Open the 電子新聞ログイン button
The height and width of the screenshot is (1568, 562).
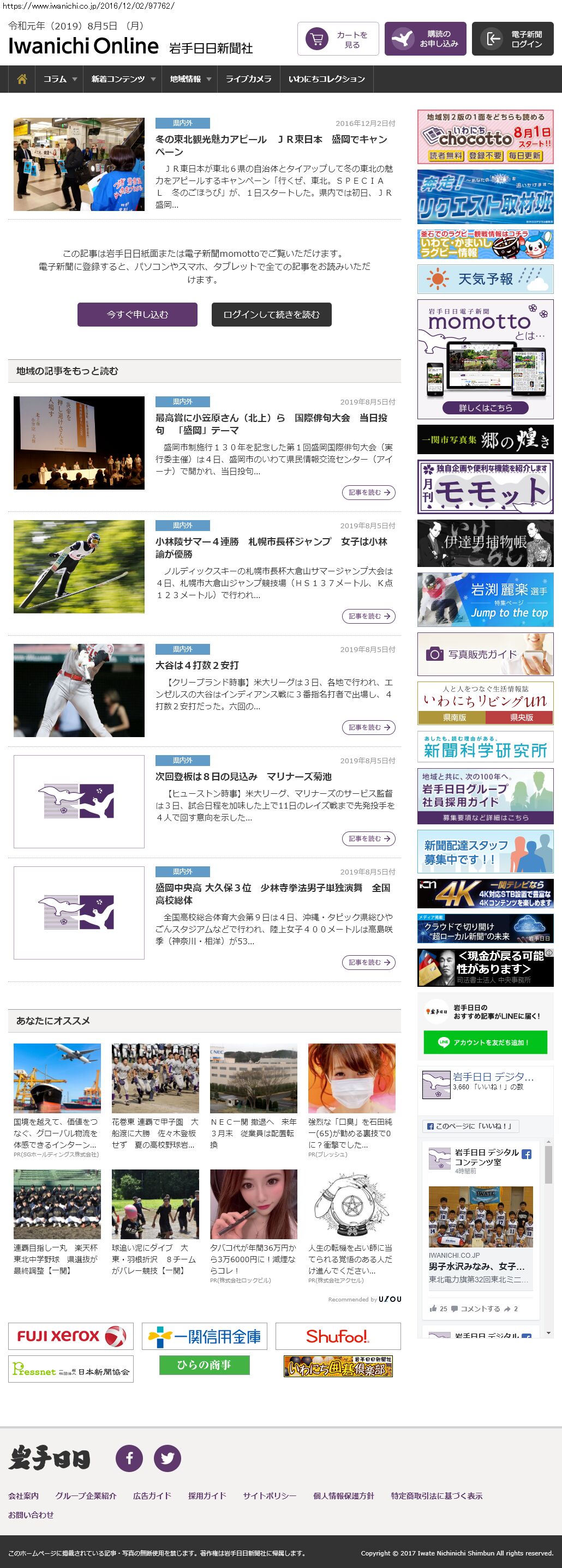click(512, 39)
